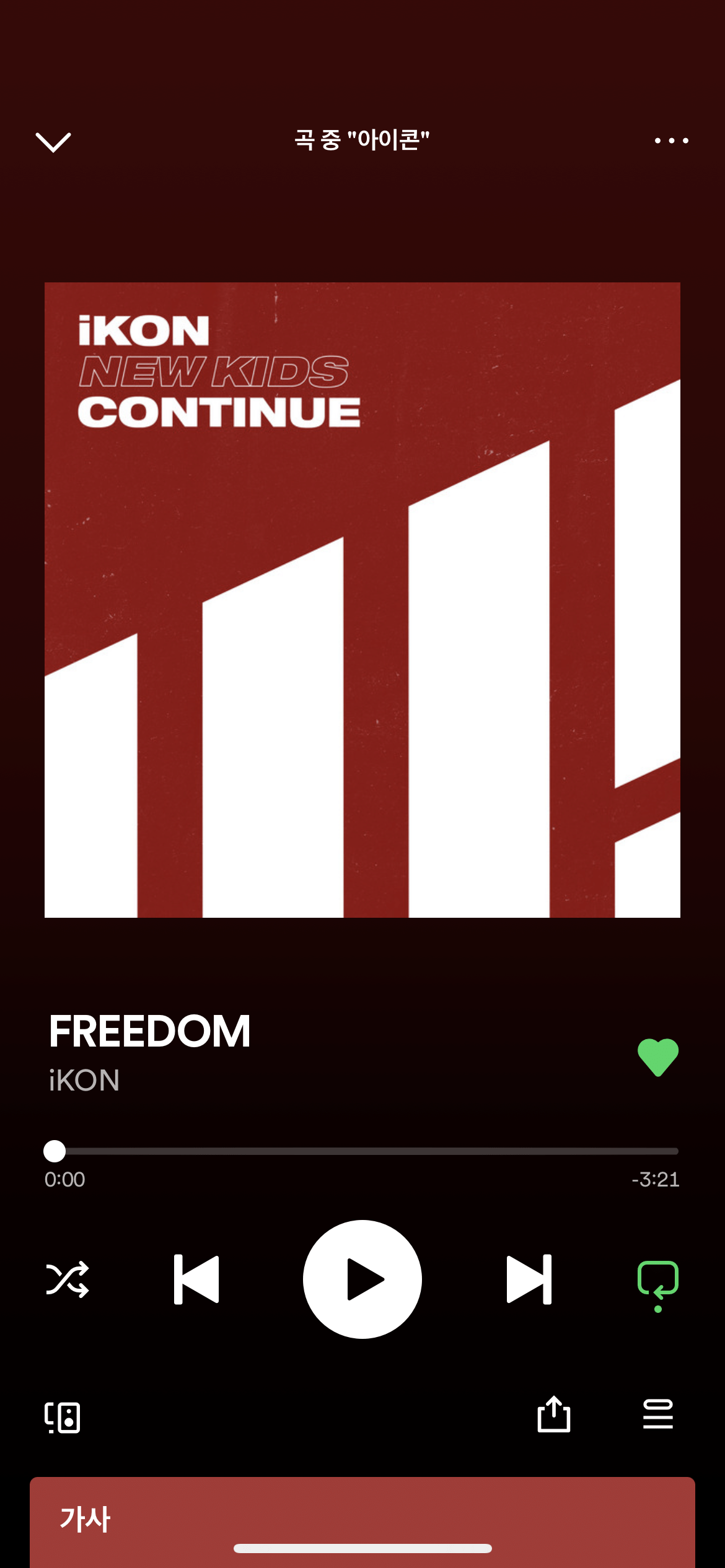Collapse the now playing screen
Viewport: 725px width, 1568px height.
click(53, 142)
